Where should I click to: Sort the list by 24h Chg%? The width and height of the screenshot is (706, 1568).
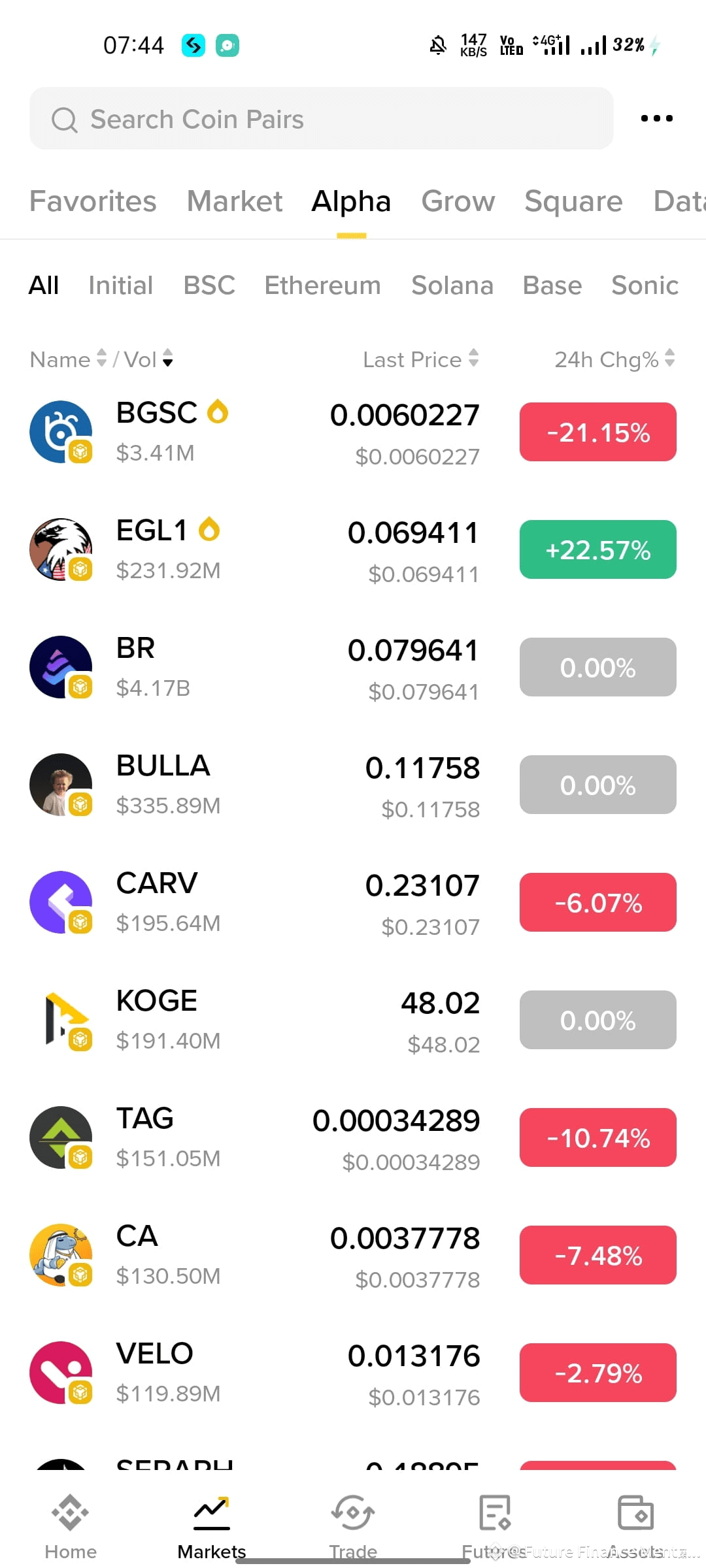[x=614, y=359]
